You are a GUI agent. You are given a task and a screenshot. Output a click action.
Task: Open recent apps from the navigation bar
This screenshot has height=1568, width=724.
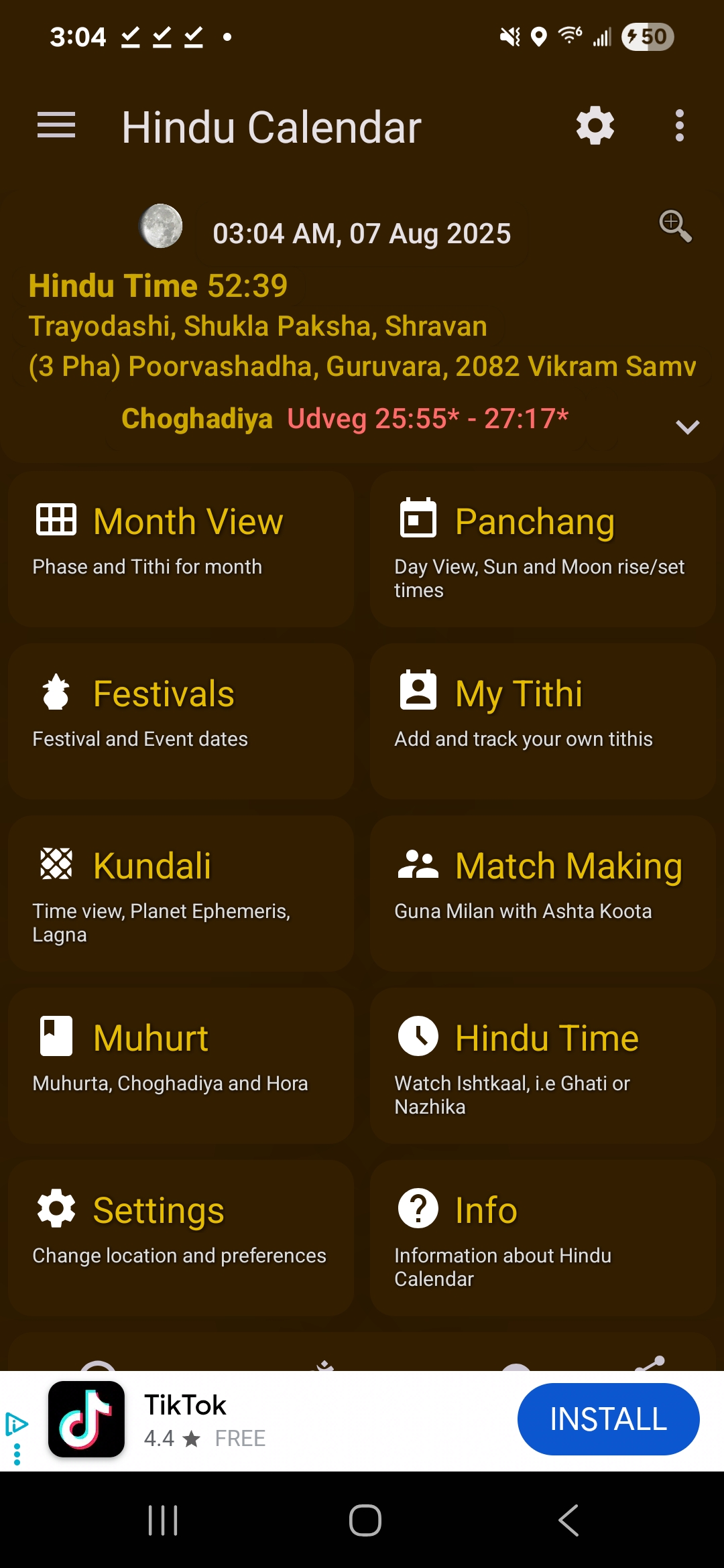click(x=163, y=1520)
